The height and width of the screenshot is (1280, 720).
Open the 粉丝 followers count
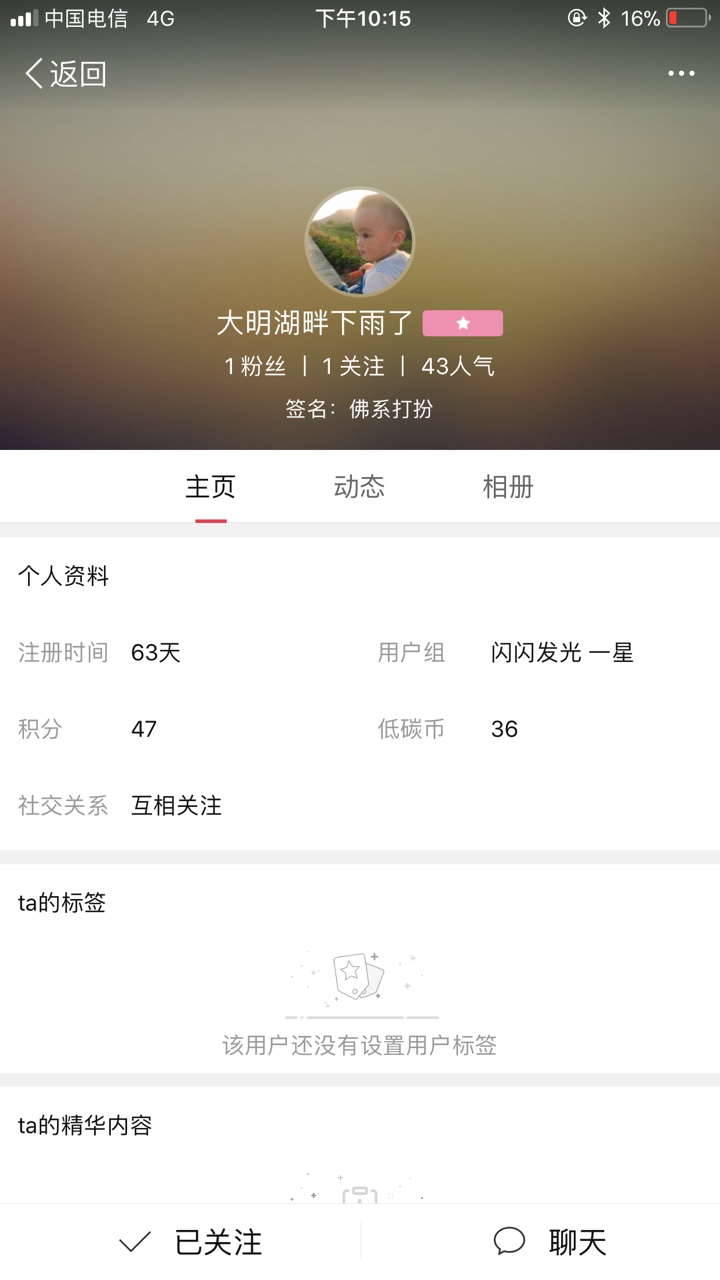255,367
